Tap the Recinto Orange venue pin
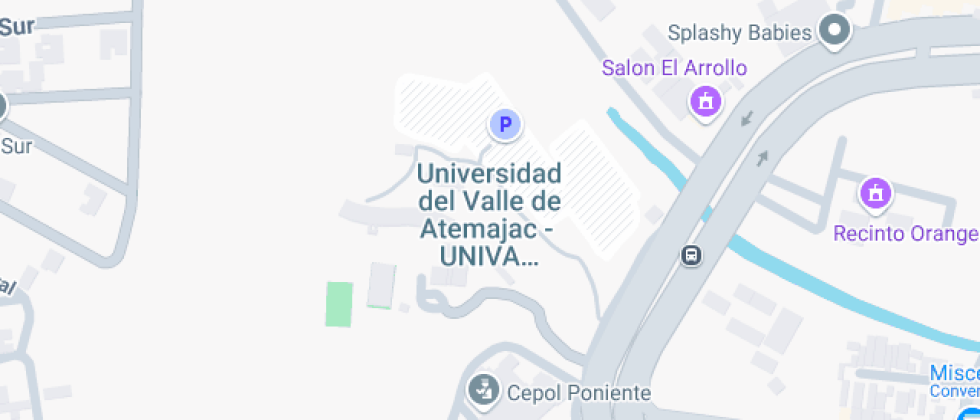This screenshot has height=420, width=980. click(x=876, y=193)
